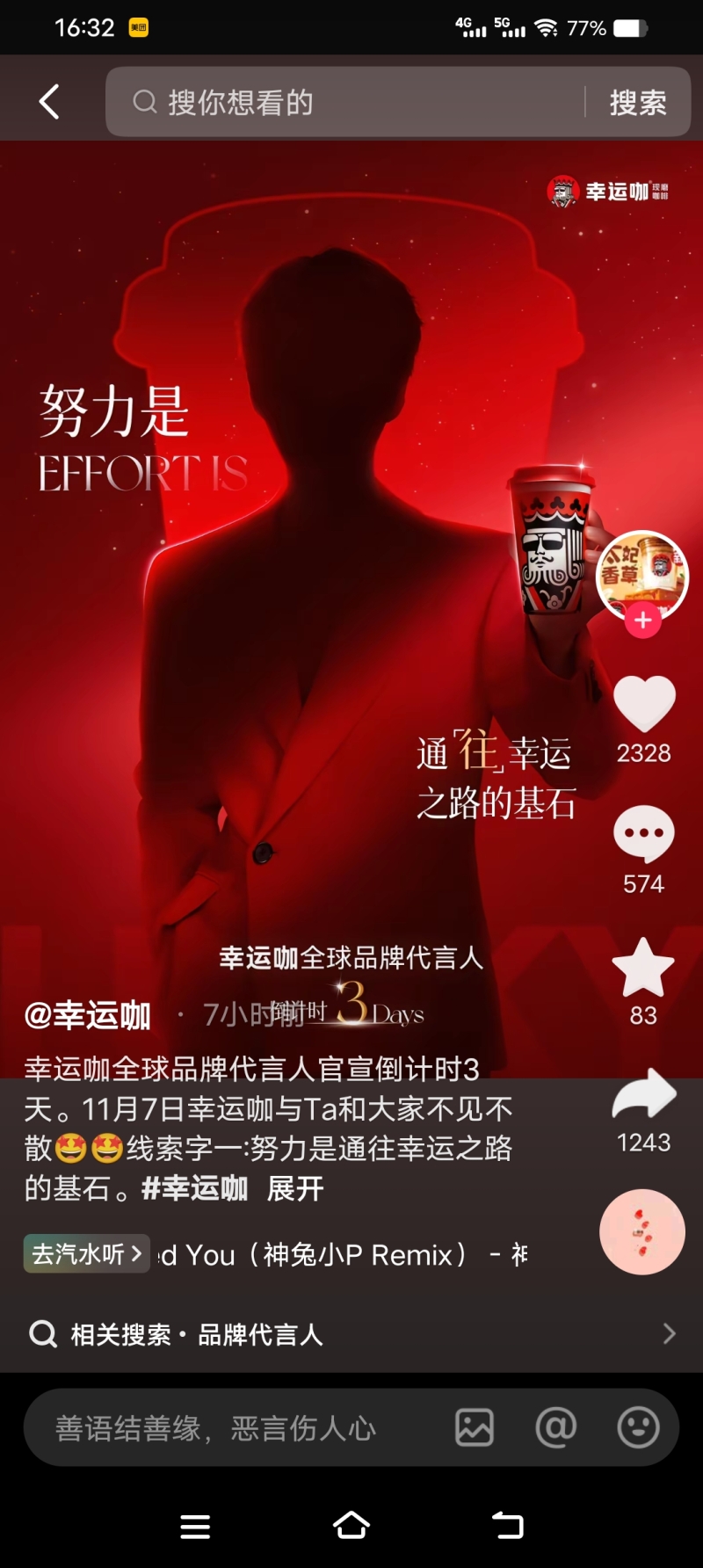703x1568 pixels.
Task: Expand the caption with 展开
Action: pos(295,1188)
